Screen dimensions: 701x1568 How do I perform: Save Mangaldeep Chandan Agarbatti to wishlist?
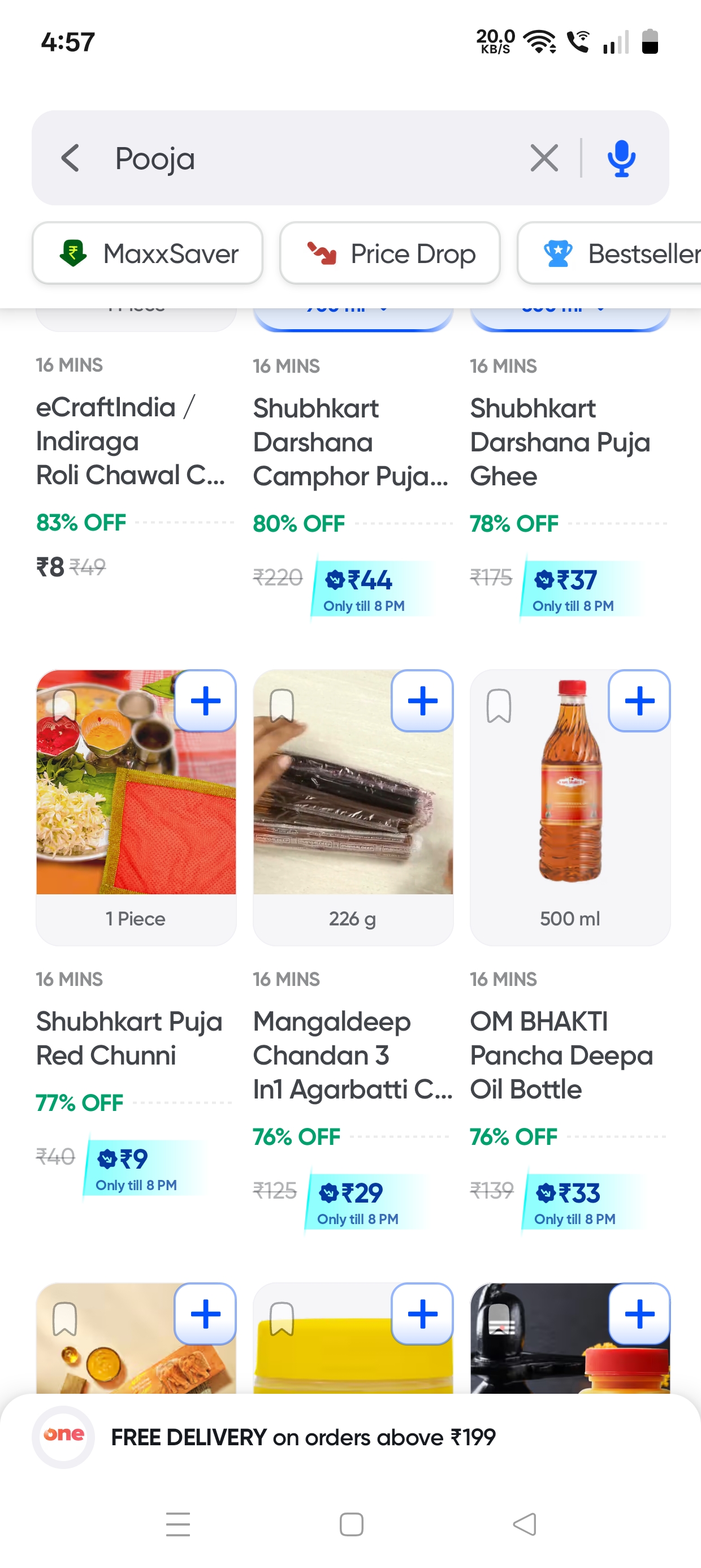282,706
